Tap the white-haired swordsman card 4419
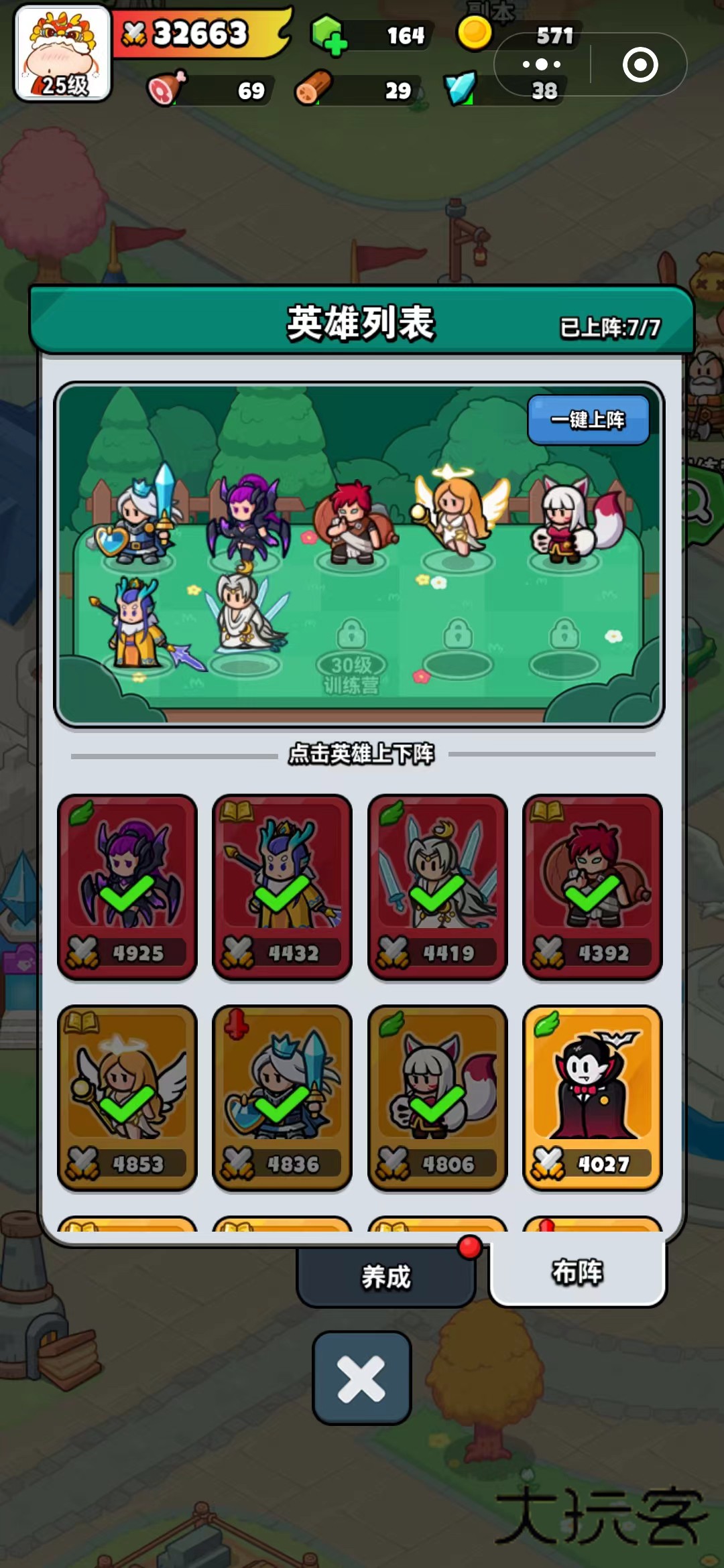 coord(437,887)
